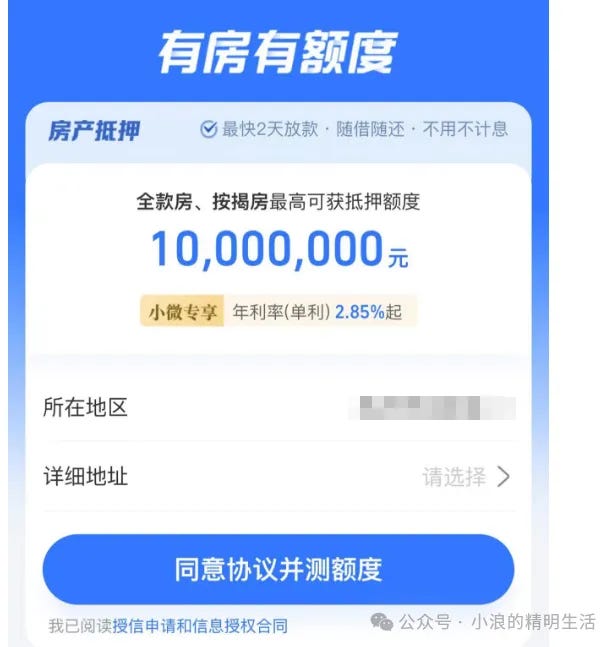
Task: Open 授信申请和信息授权合同 link
Action: point(200,626)
